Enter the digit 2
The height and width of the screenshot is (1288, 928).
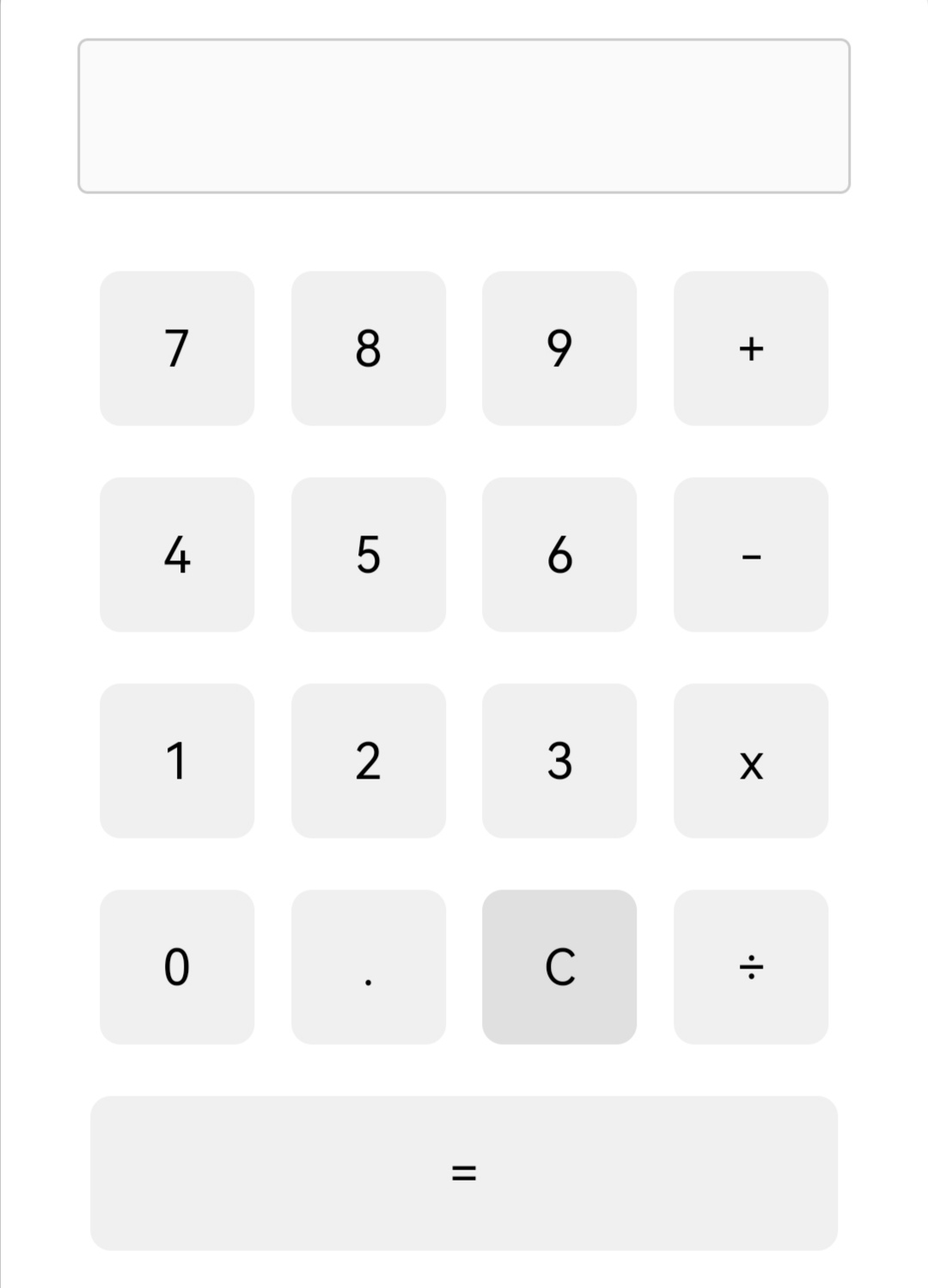click(x=369, y=760)
